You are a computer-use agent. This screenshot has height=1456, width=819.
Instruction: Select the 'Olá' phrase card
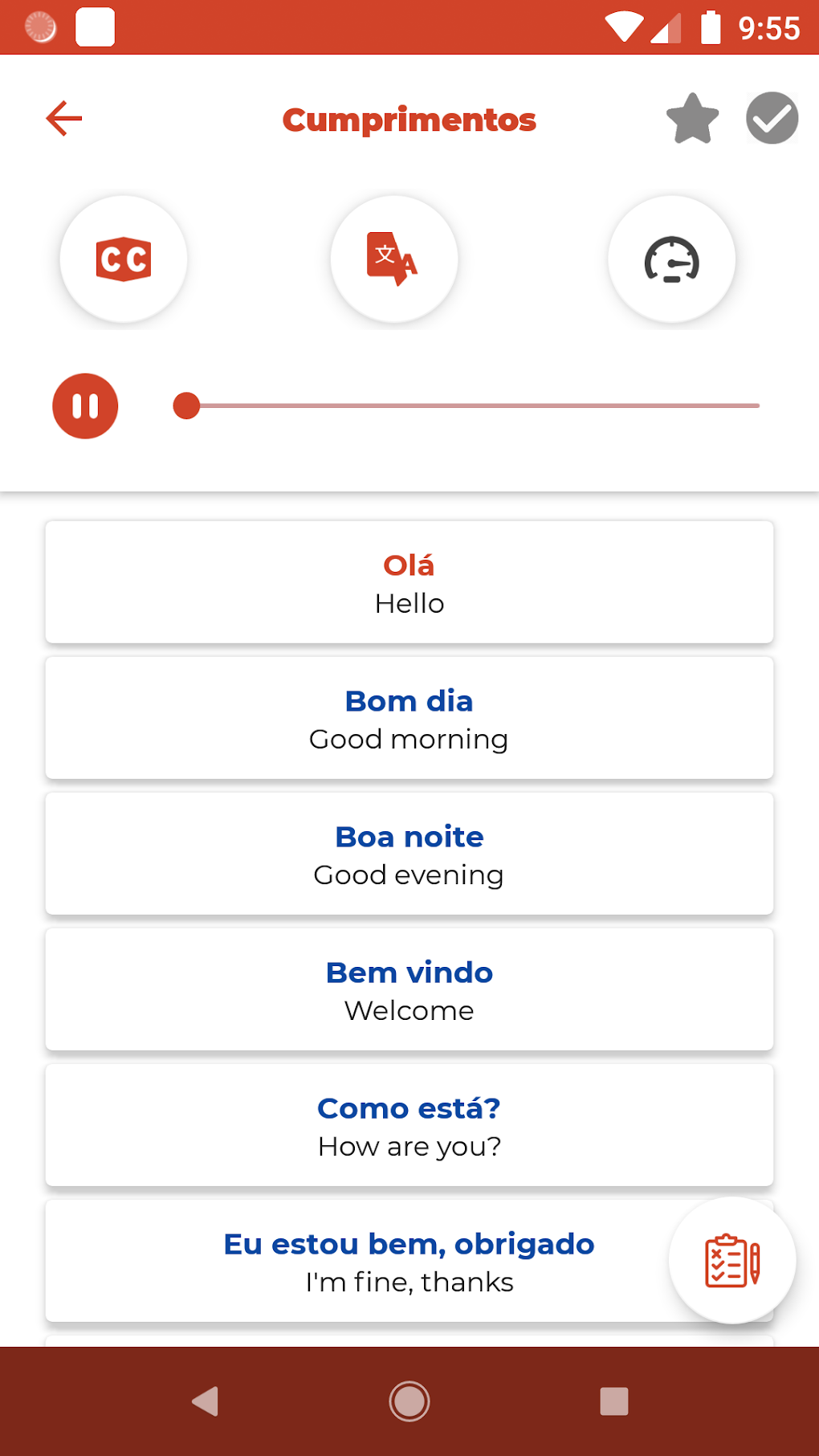pos(409,581)
